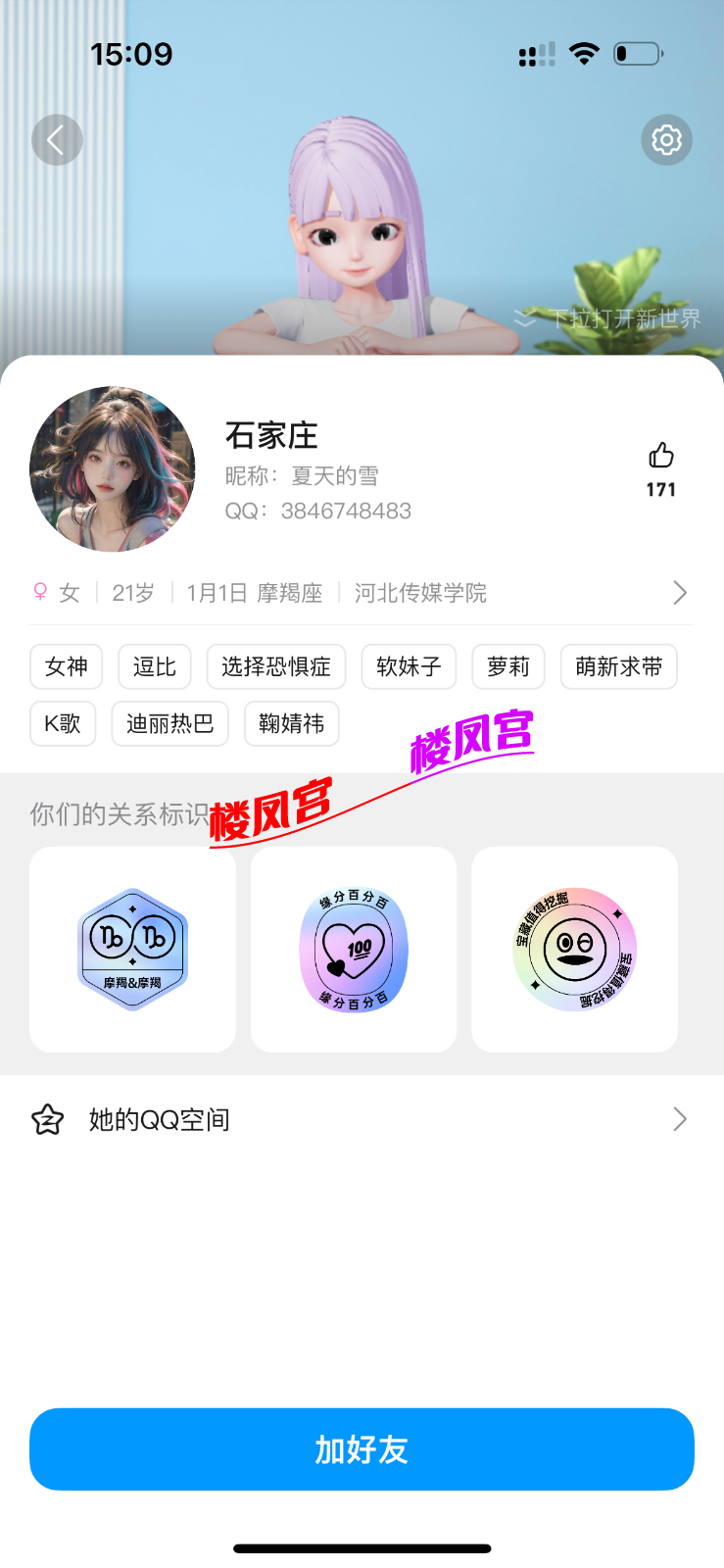The image size is (724, 1568).
Task: Go back using the top arrow
Action: (x=57, y=140)
